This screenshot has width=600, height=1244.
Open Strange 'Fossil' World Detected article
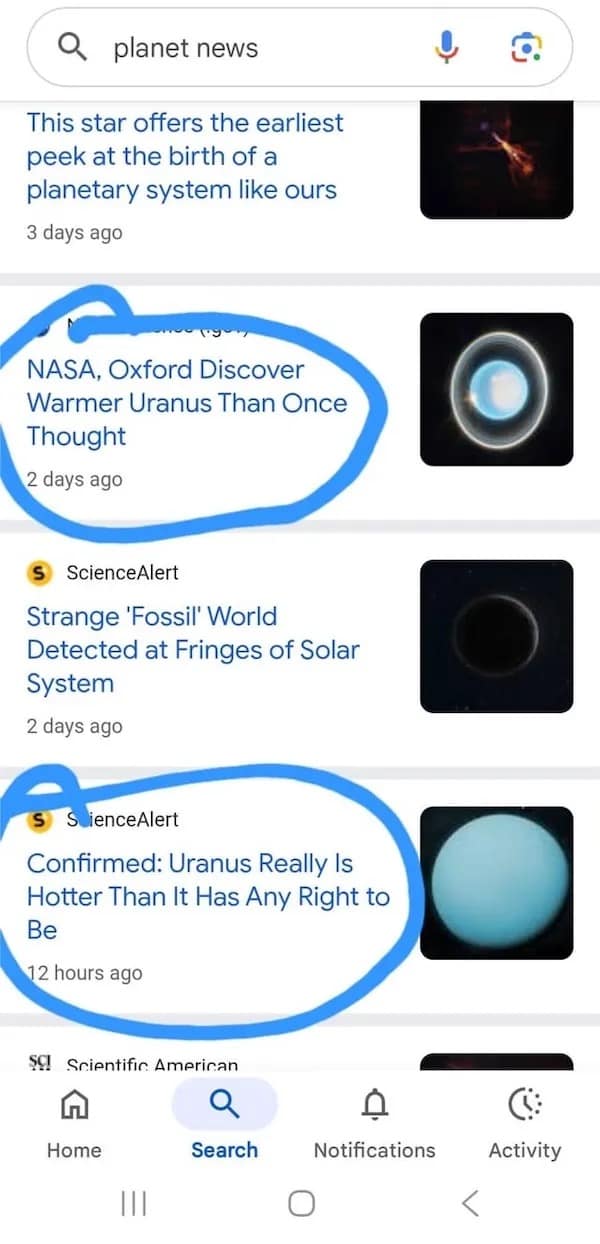pyautogui.click(x=192, y=649)
